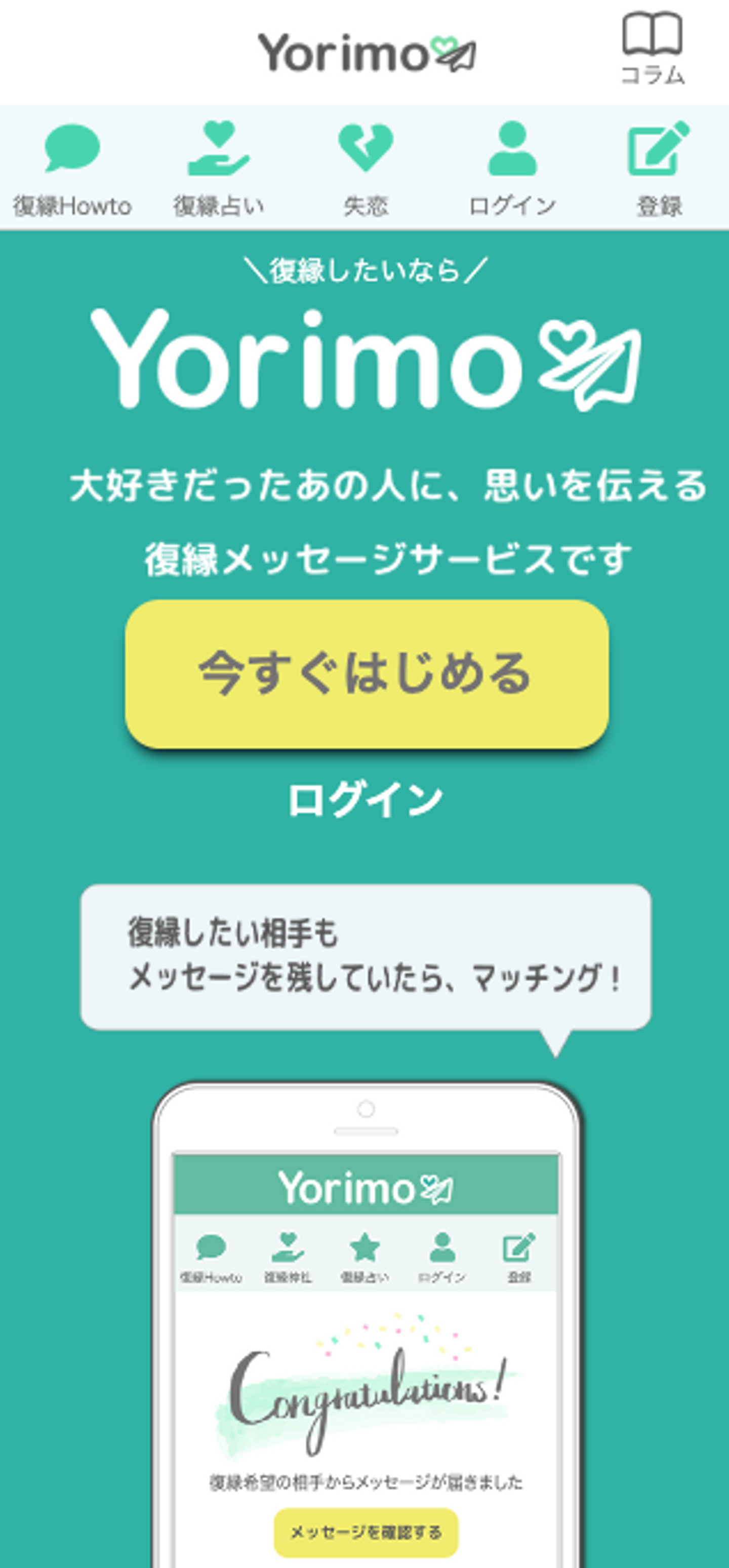Open the 復縁占い section
729x1568 pixels.
coord(219,169)
